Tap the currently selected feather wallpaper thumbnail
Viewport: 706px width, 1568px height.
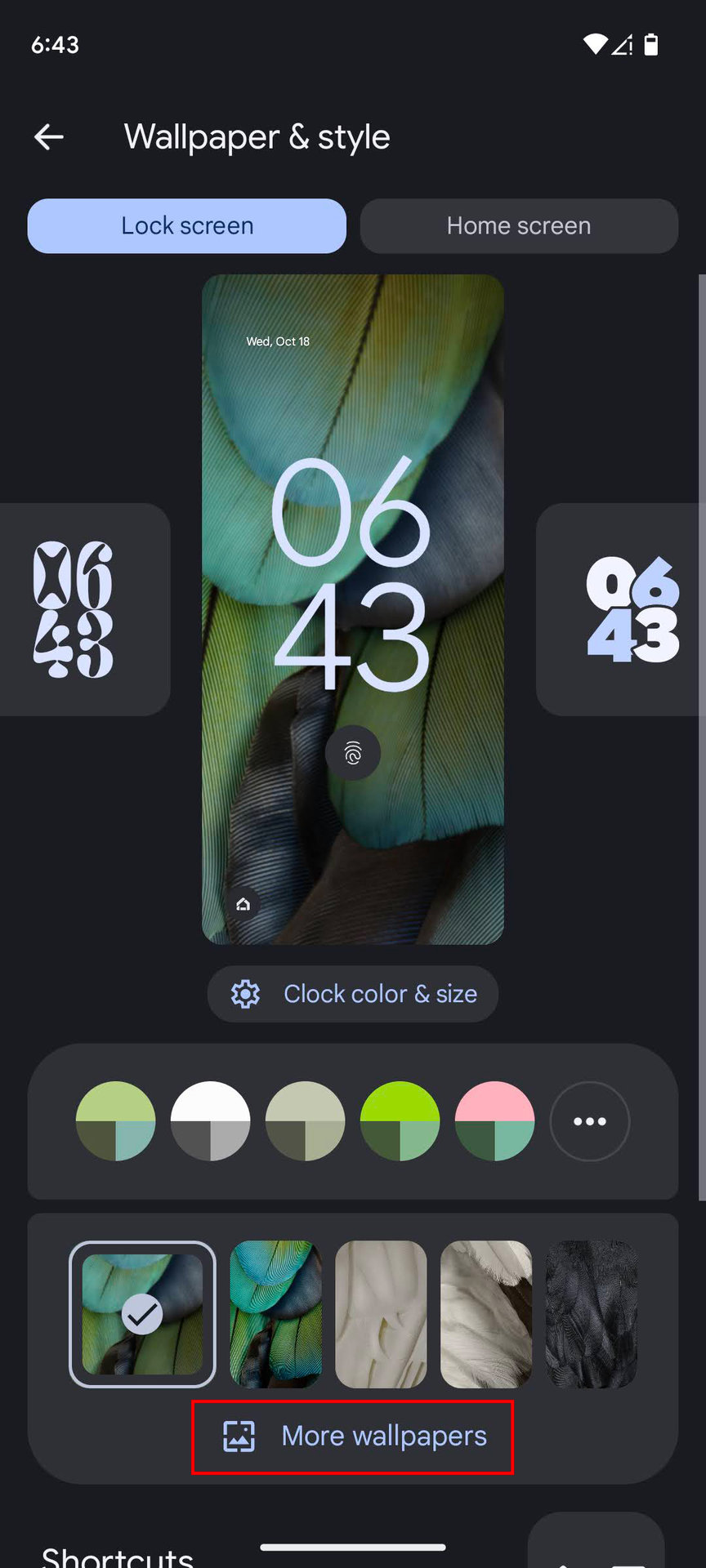(x=142, y=1314)
